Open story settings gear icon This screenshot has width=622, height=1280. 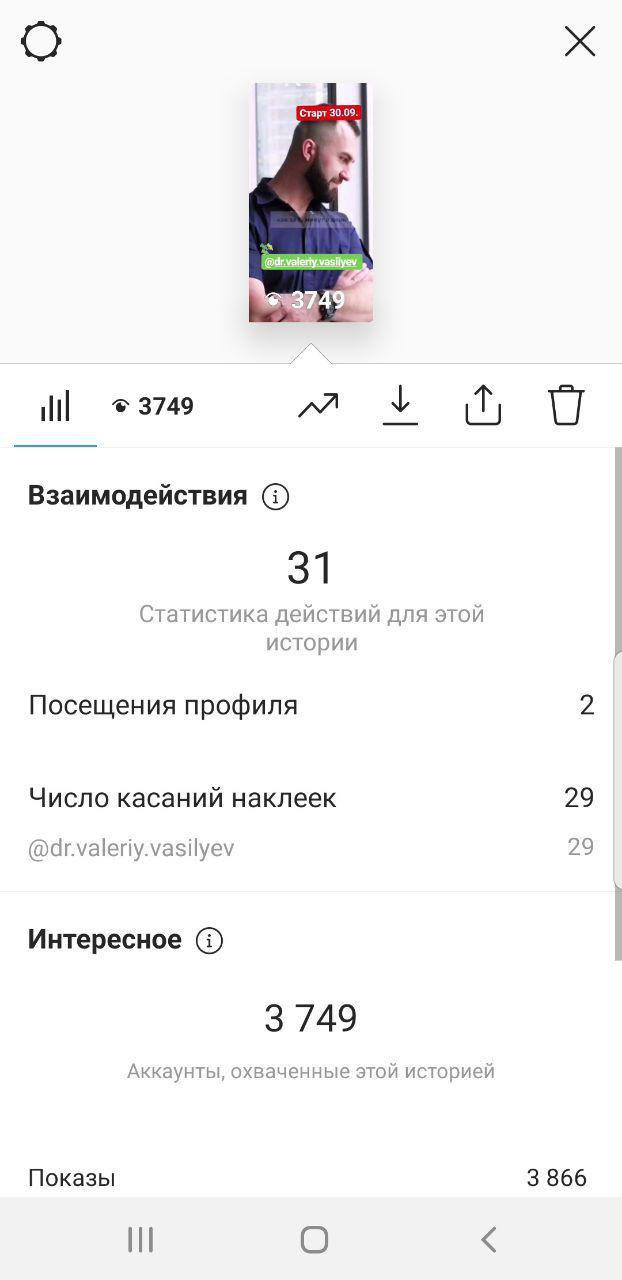pyautogui.click(x=41, y=42)
